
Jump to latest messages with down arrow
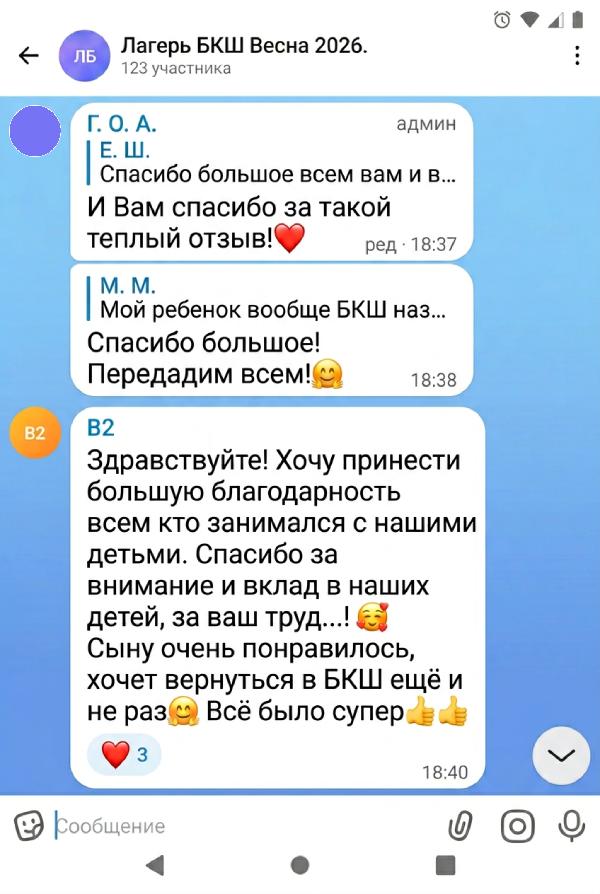click(562, 756)
